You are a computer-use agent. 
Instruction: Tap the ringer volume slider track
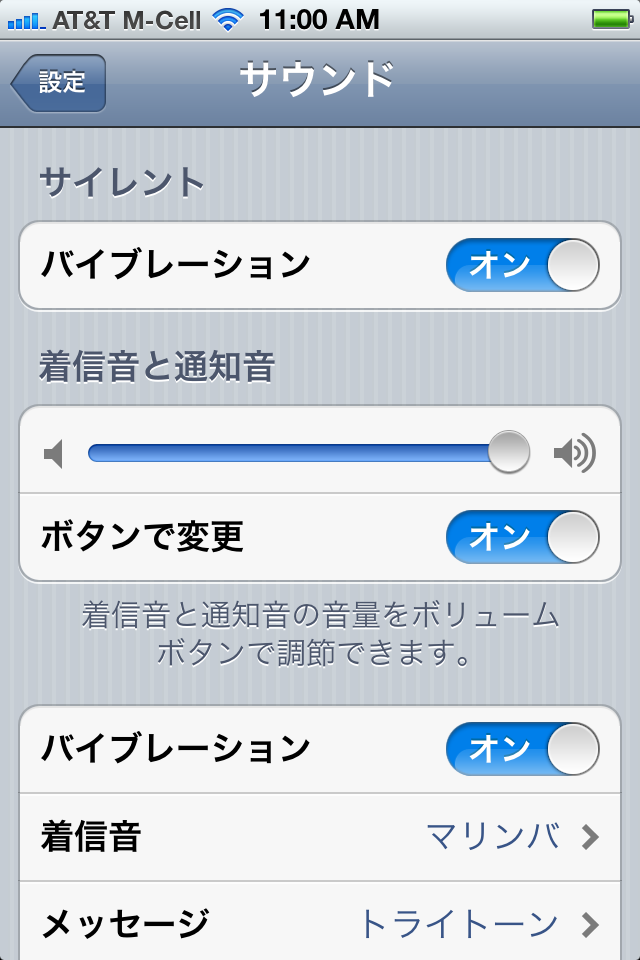[x=300, y=454]
